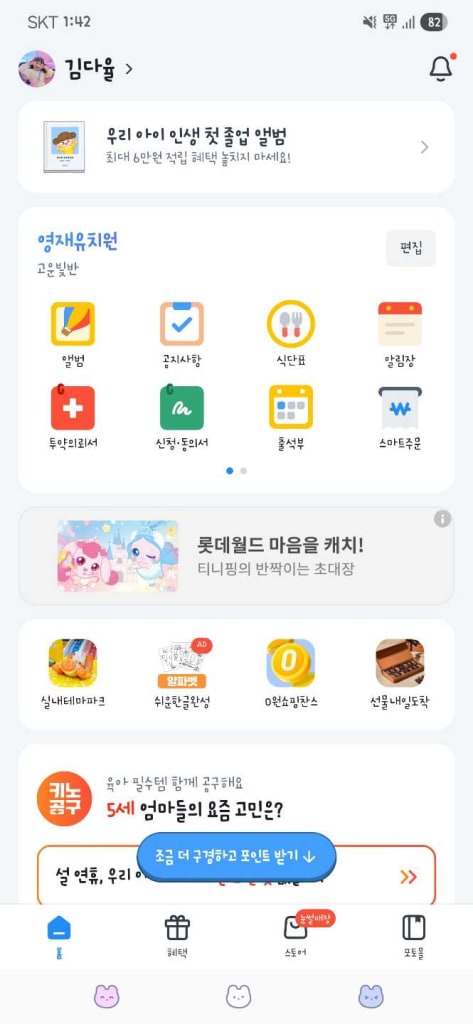Open the 알림장 notebook
This screenshot has width=473, height=1024.
(x=400, y=334)
